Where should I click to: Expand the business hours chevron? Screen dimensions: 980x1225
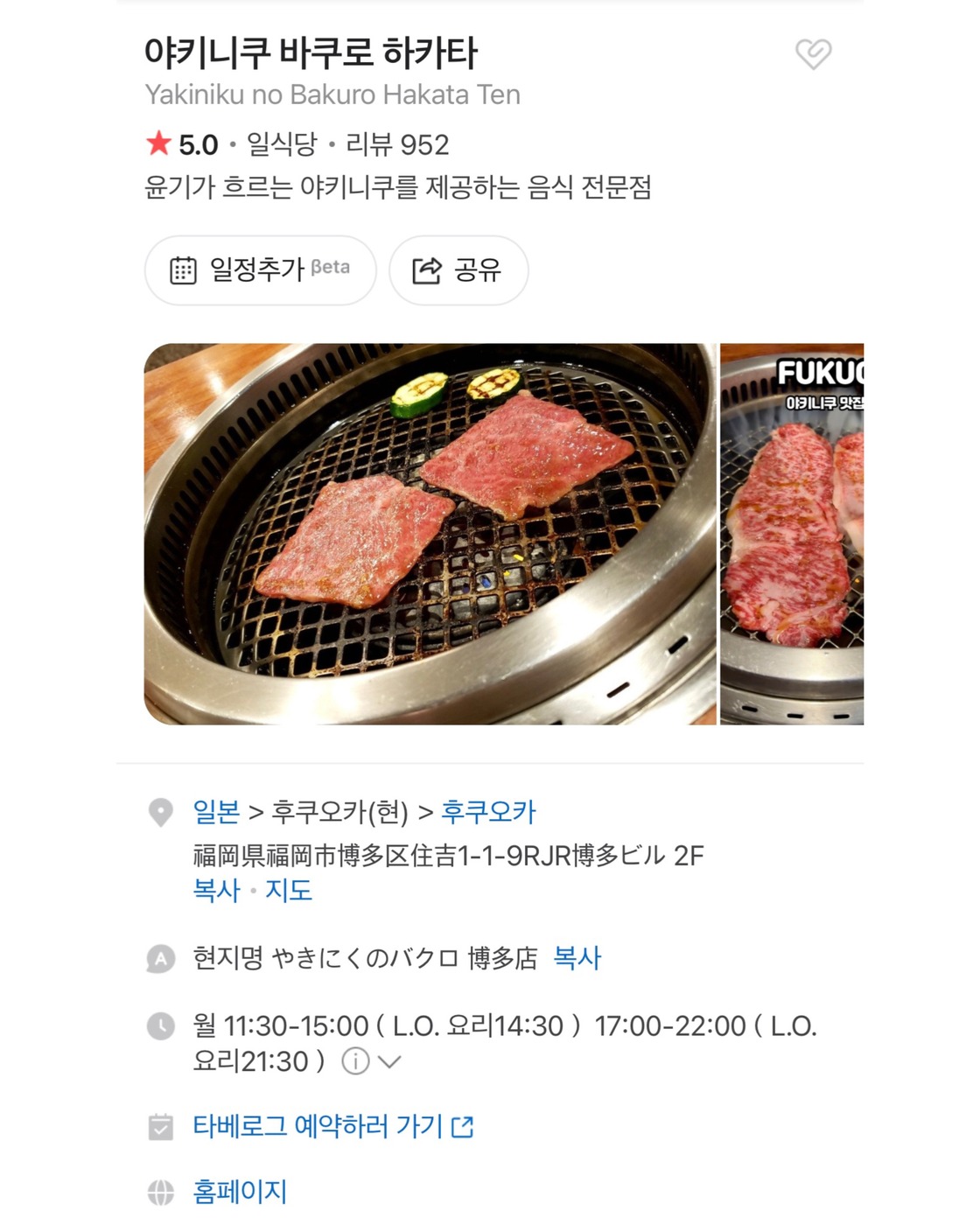[x=389, y=1062]
